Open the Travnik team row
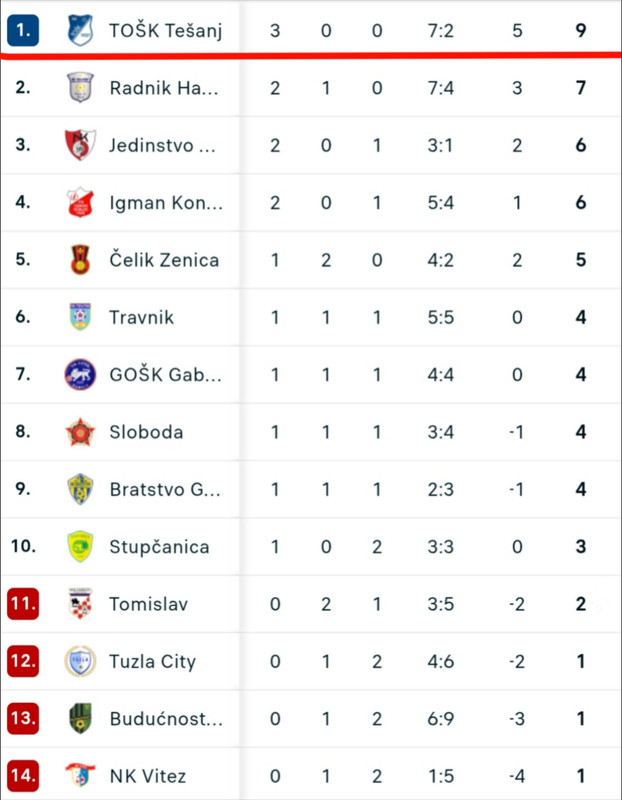622x800 pixels. click(141, 317)
